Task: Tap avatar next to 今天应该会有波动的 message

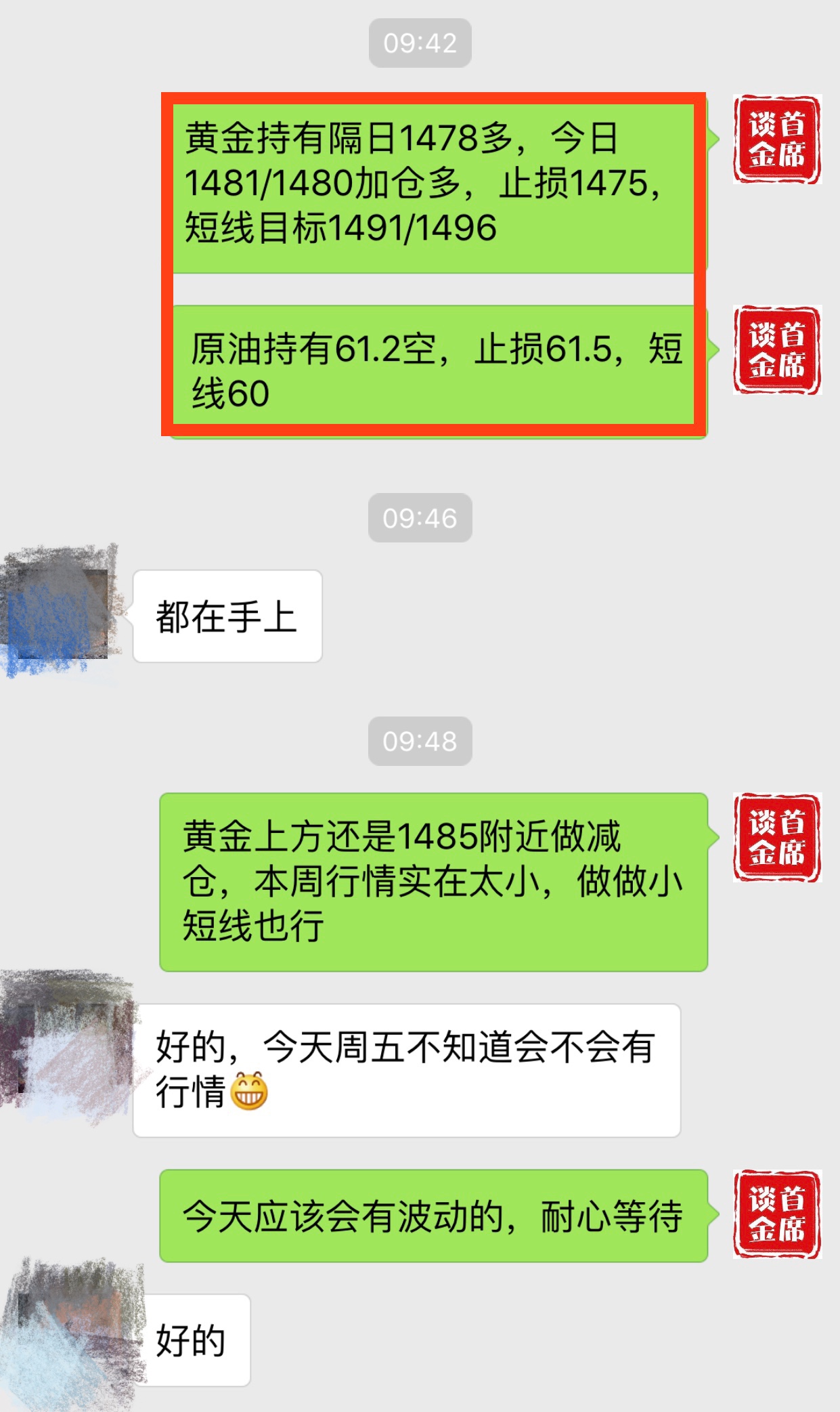Action: tap(777, 1214)
